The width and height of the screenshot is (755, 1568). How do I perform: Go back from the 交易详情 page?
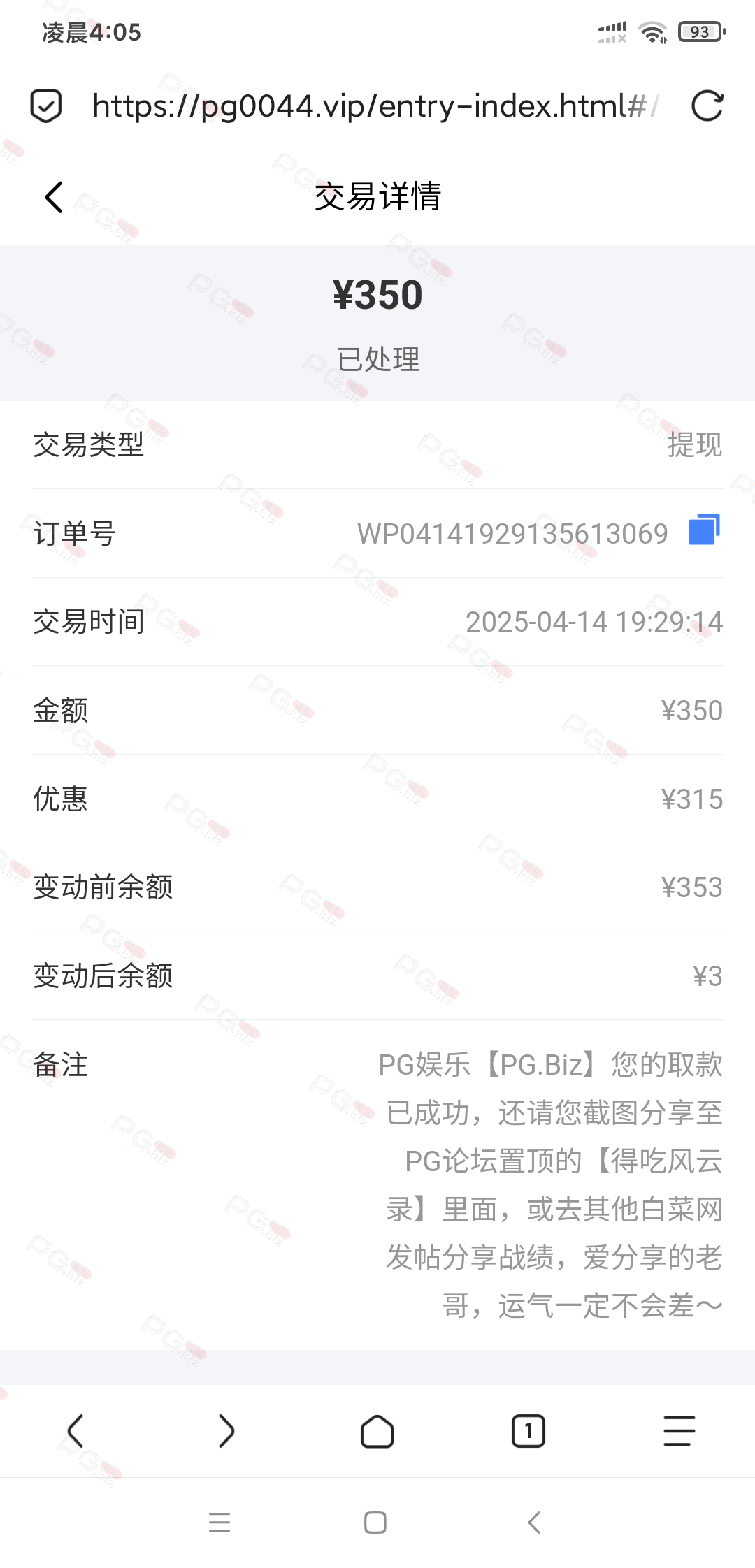point(54,197)
